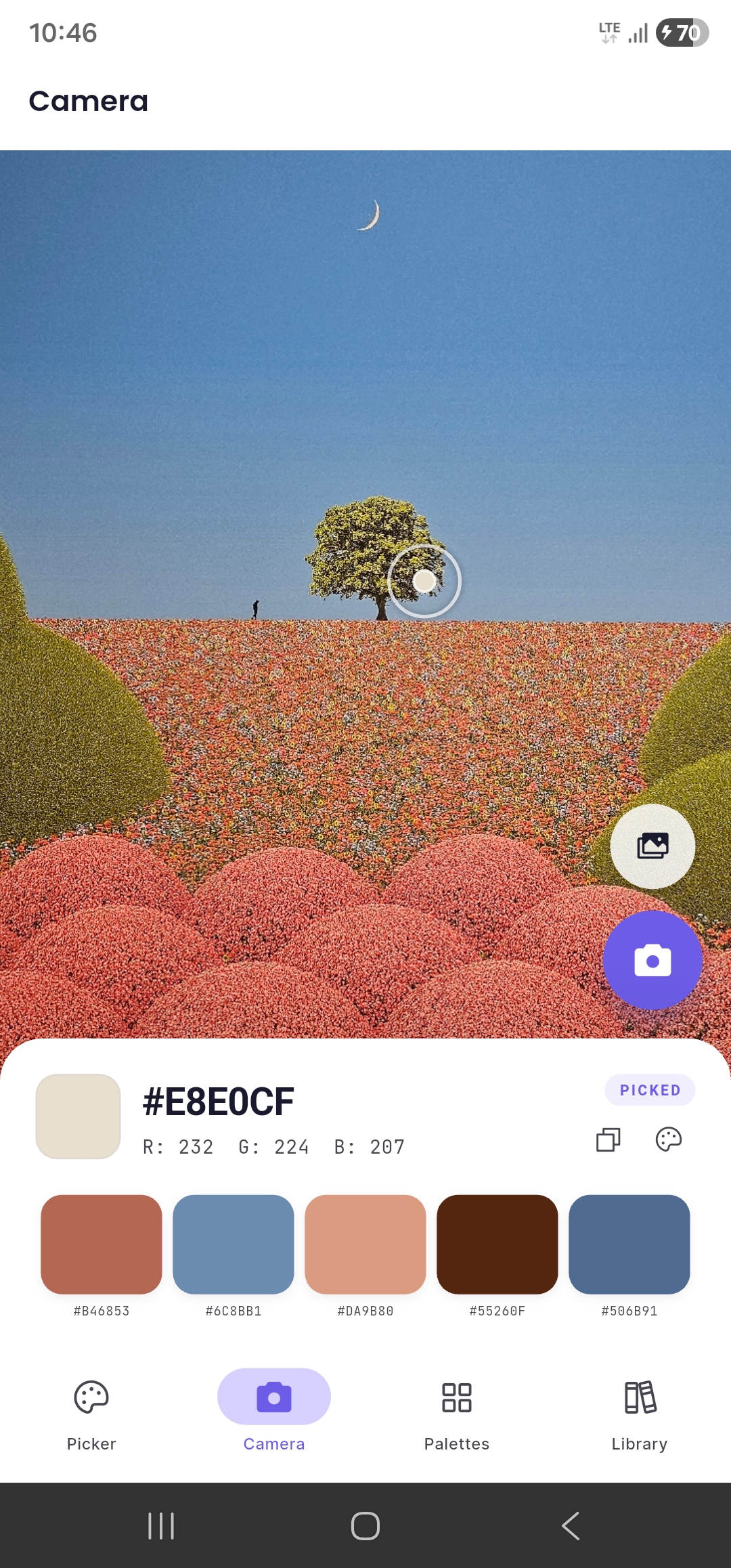Choose the #DA9B80 color swatch

tap(365, 1244)
